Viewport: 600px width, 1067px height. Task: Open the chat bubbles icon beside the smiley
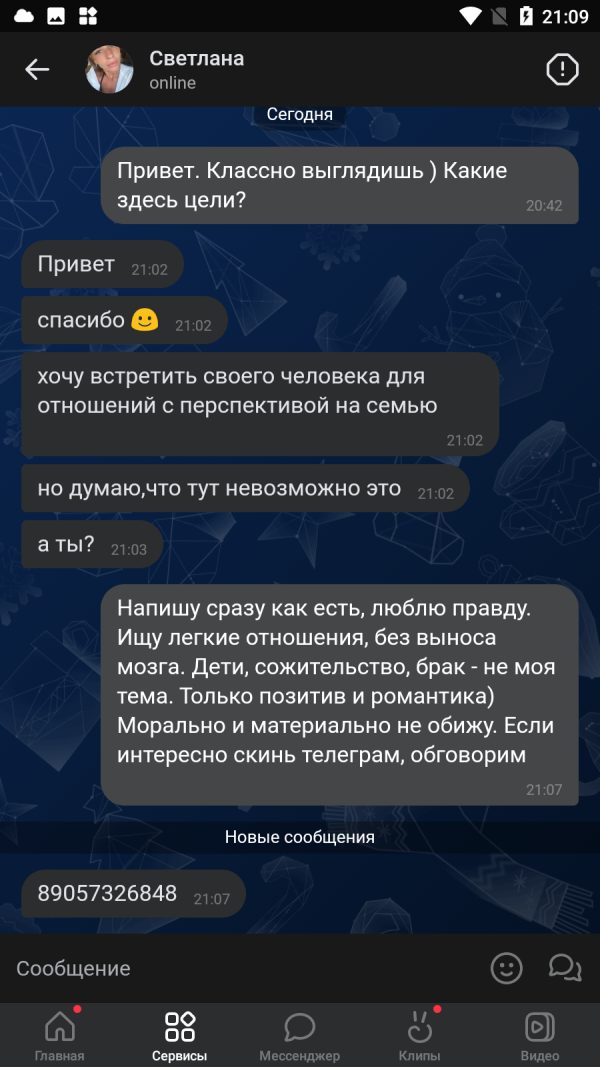pyautogui.click(x=565, y=968)
